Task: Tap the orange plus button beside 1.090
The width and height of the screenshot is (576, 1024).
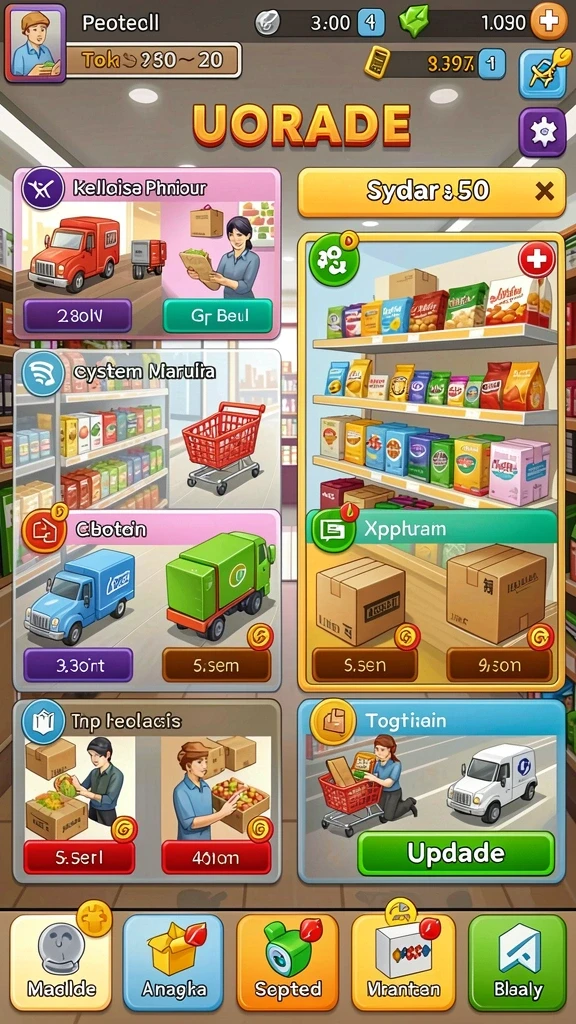Action: tap(549, 22)
